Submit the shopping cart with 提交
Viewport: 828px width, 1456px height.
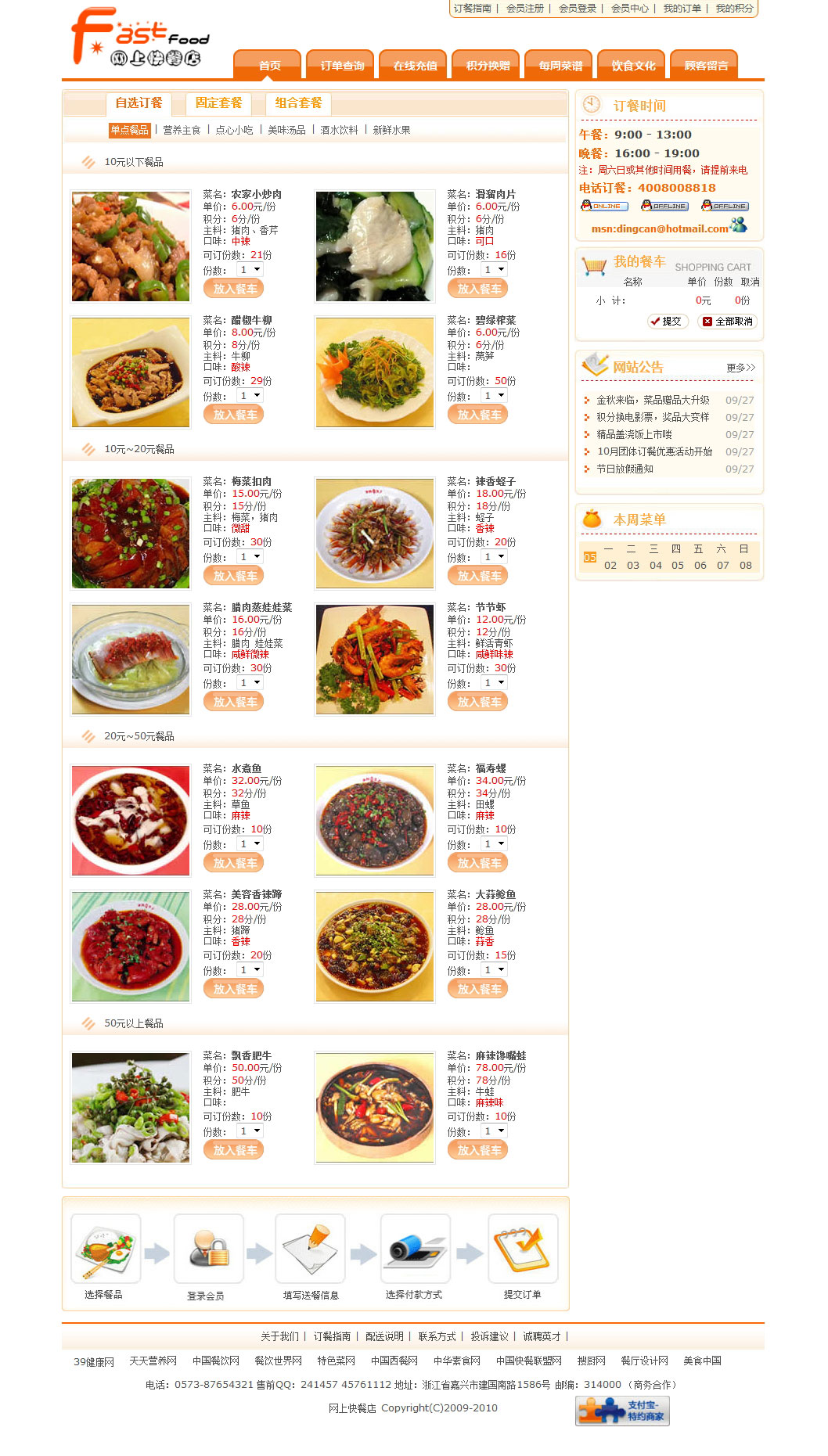coord(667,322)
